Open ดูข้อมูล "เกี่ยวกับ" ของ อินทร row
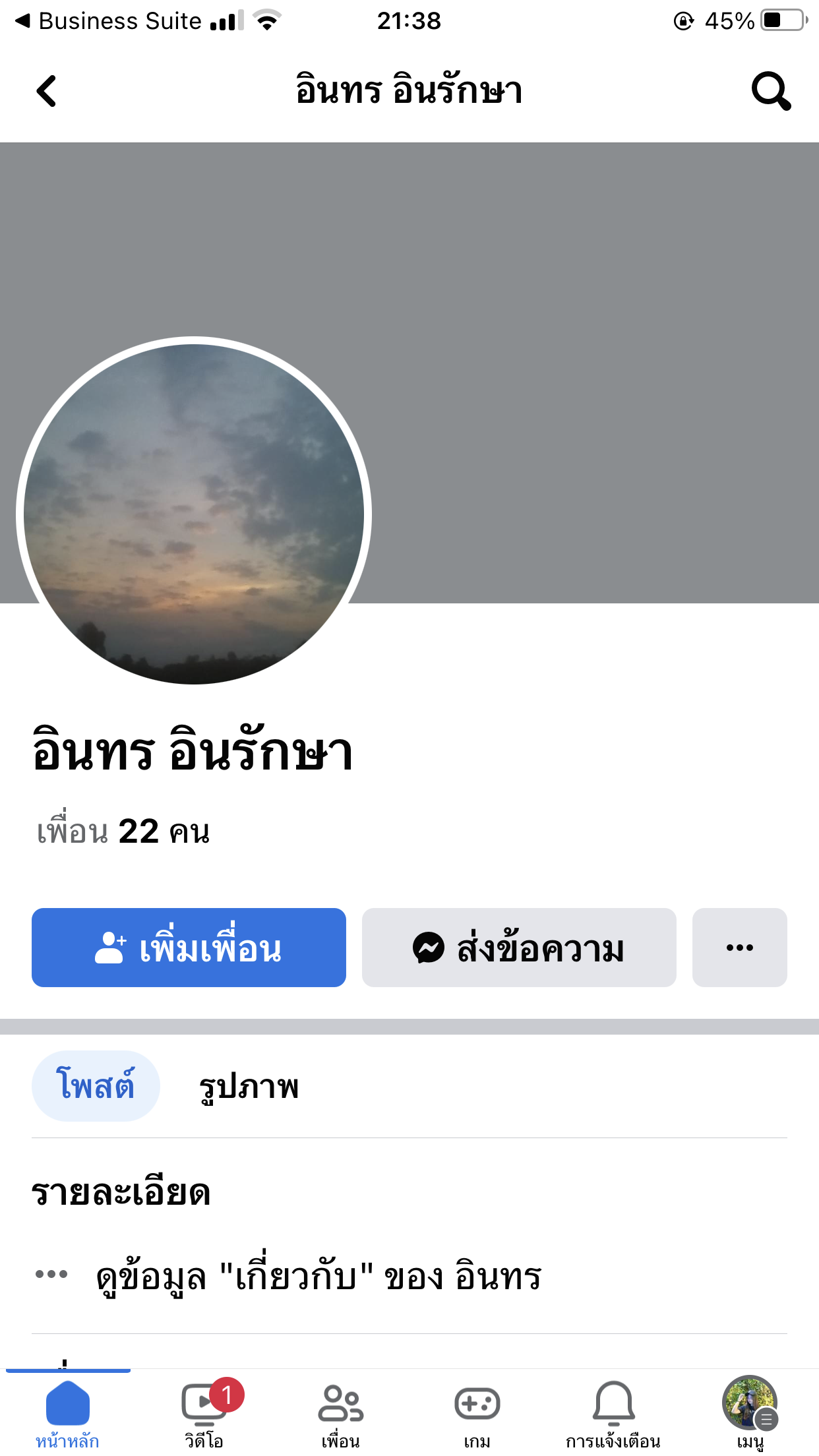The width and height of the screenshot is (819, 1456). click(x=318, y=1277)
